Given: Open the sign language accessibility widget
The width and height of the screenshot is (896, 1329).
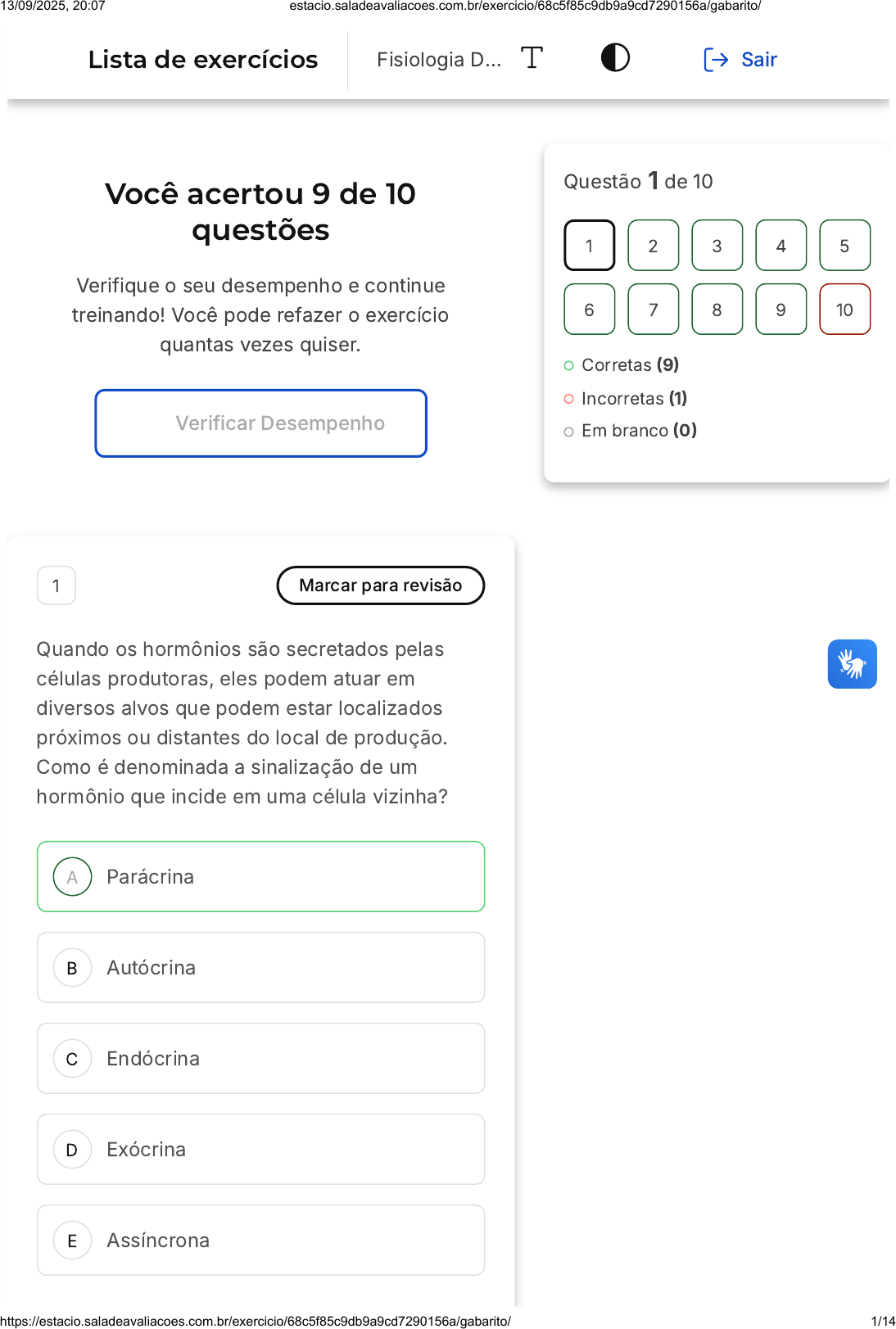Looking at the screenshot, I should [x=852, y=664].
